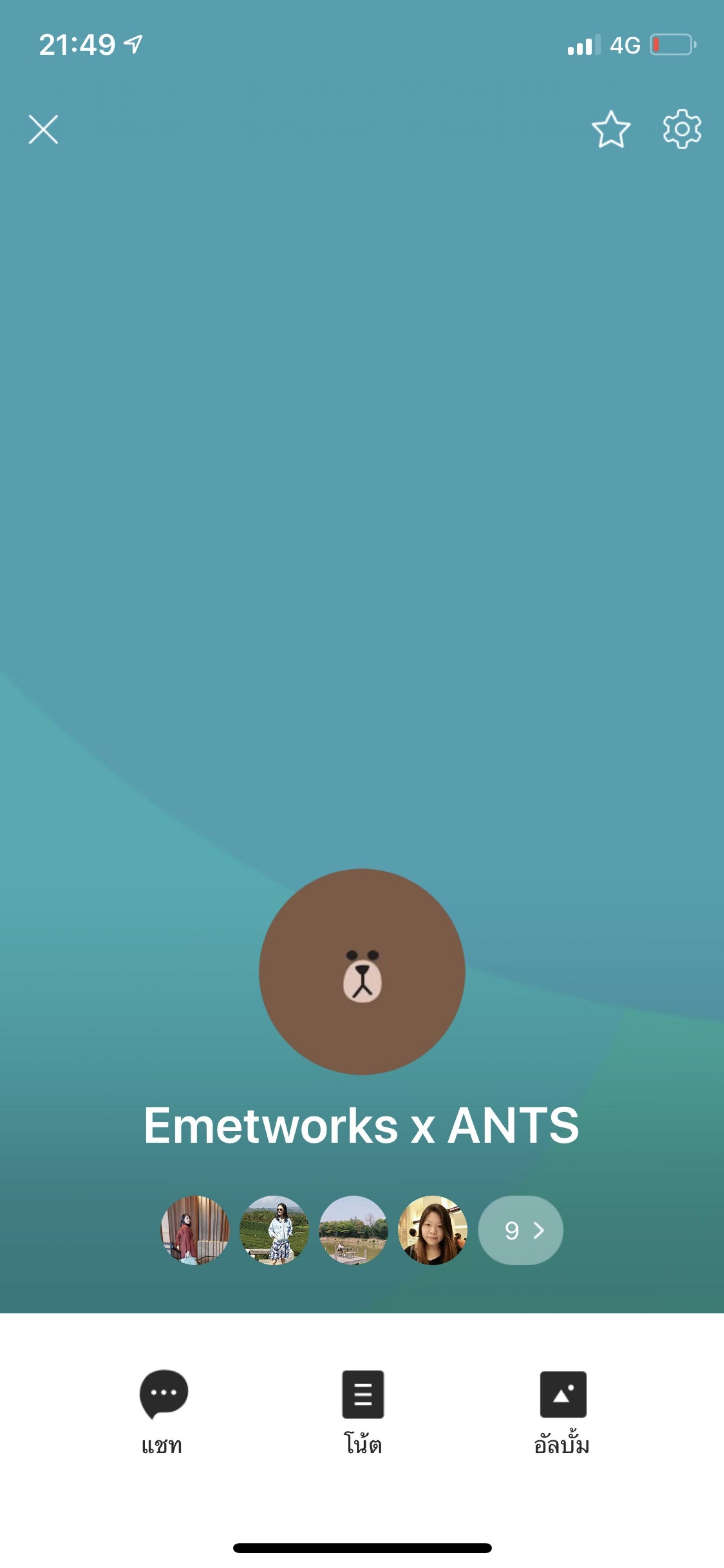
Task: Add group to favorites with star
Action: click(611, 130)
